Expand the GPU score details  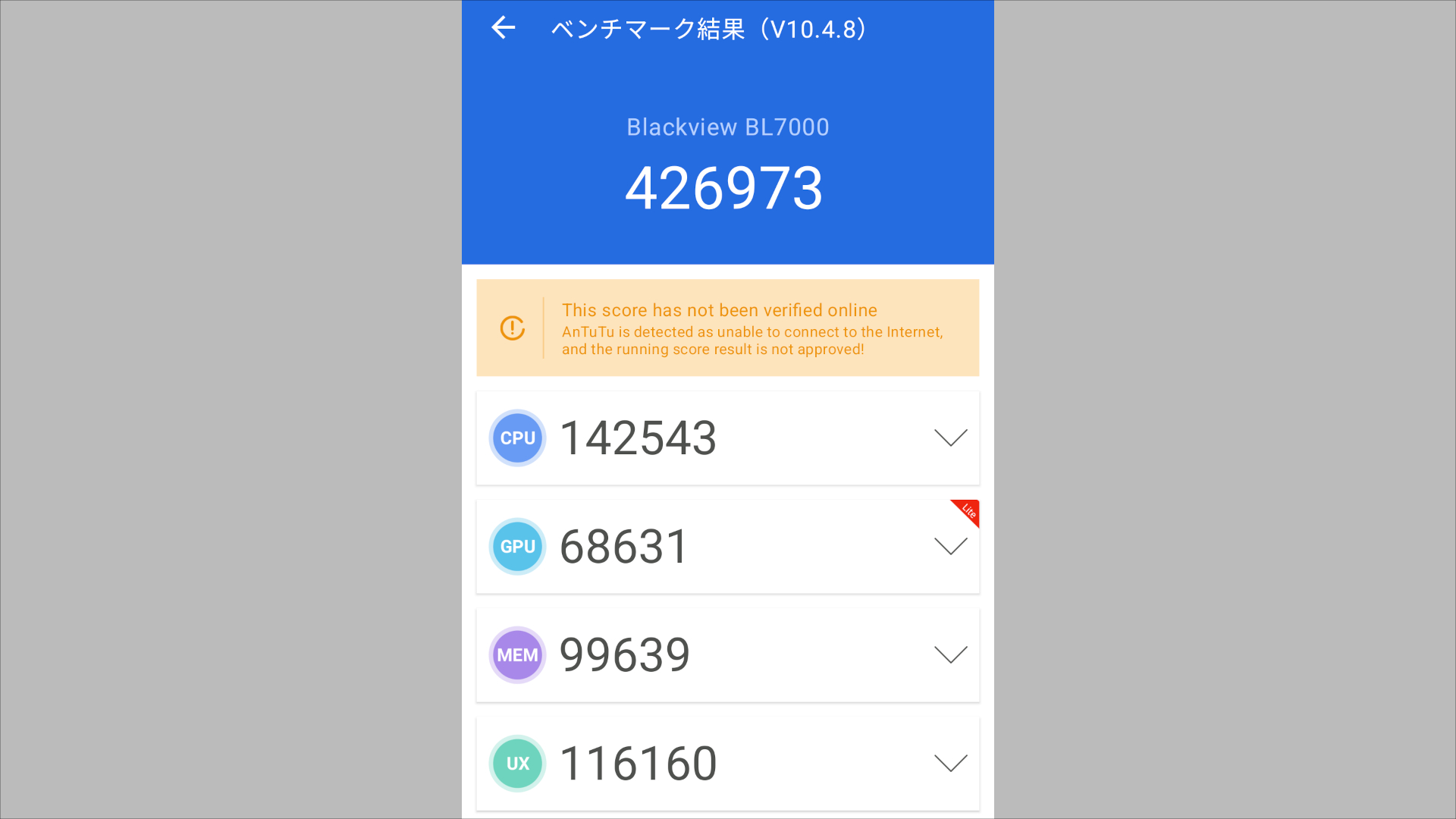(950, 546)
